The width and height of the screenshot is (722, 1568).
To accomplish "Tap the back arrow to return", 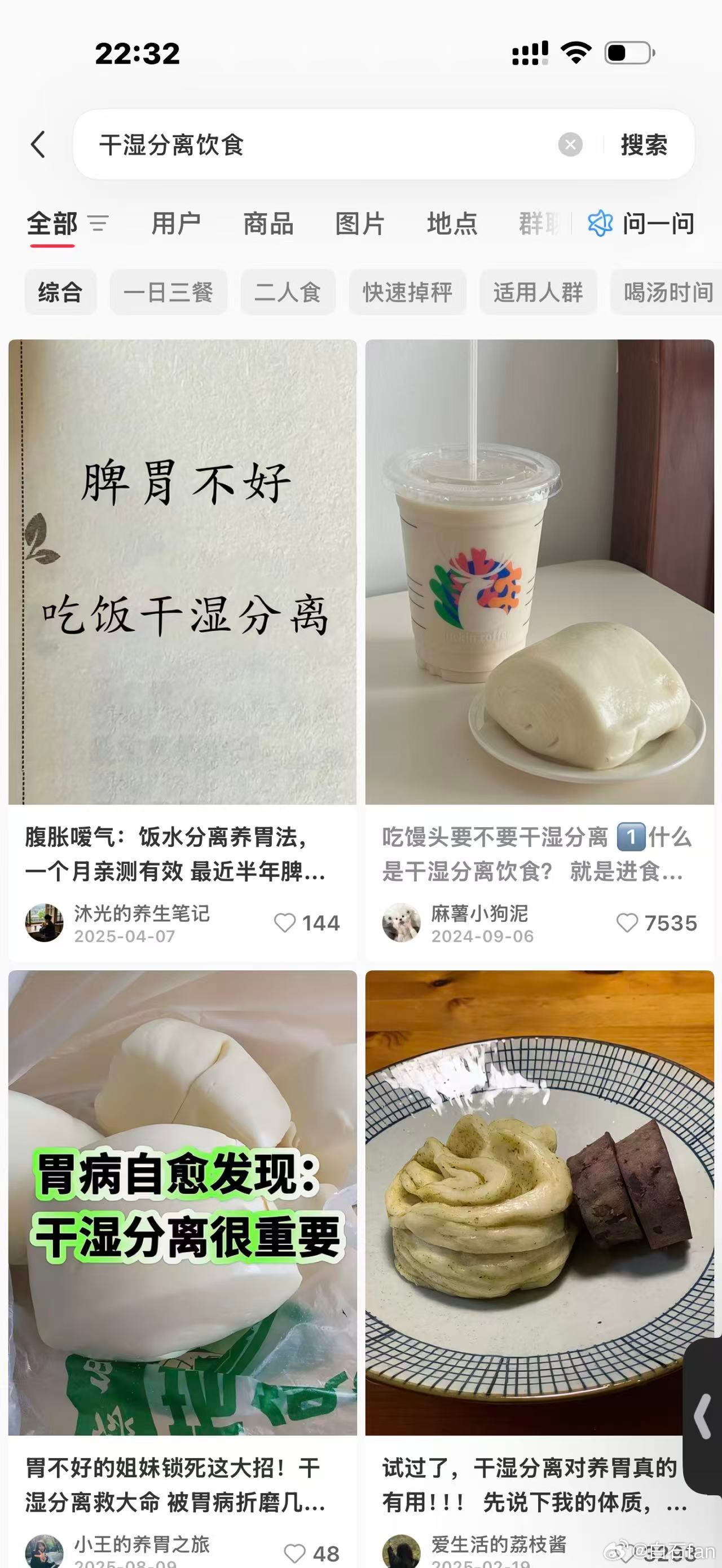I will pos(38,145).
